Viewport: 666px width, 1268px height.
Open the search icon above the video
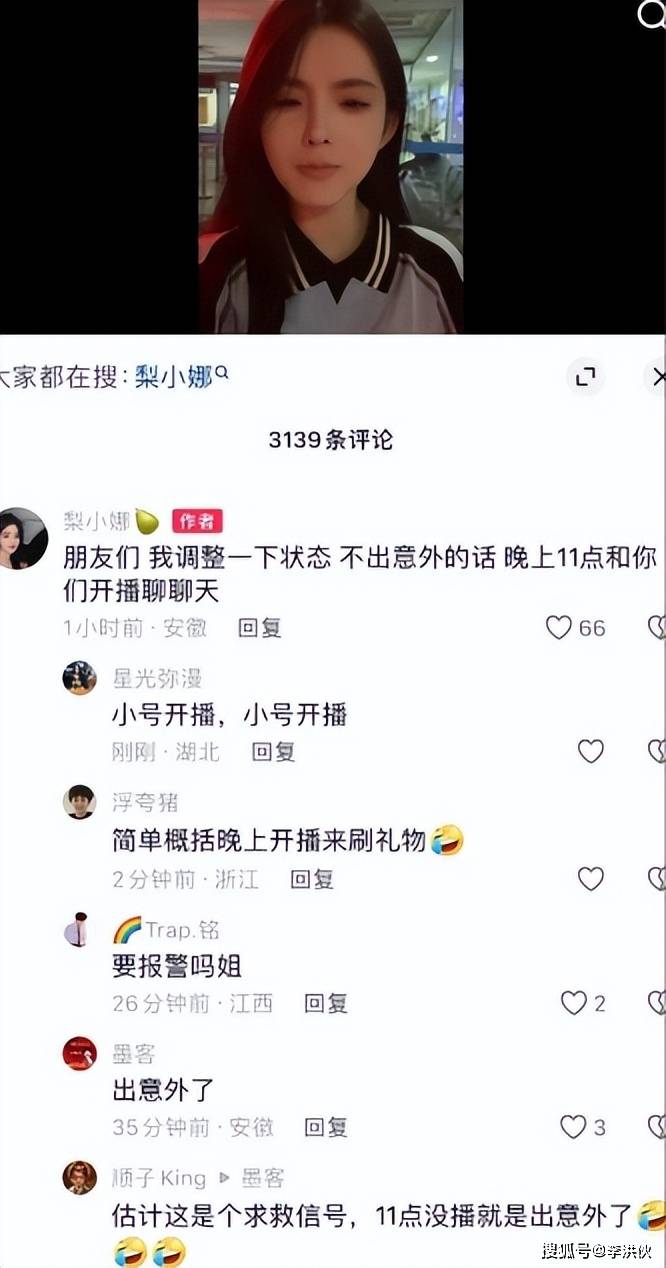click(x=653, y=13)
